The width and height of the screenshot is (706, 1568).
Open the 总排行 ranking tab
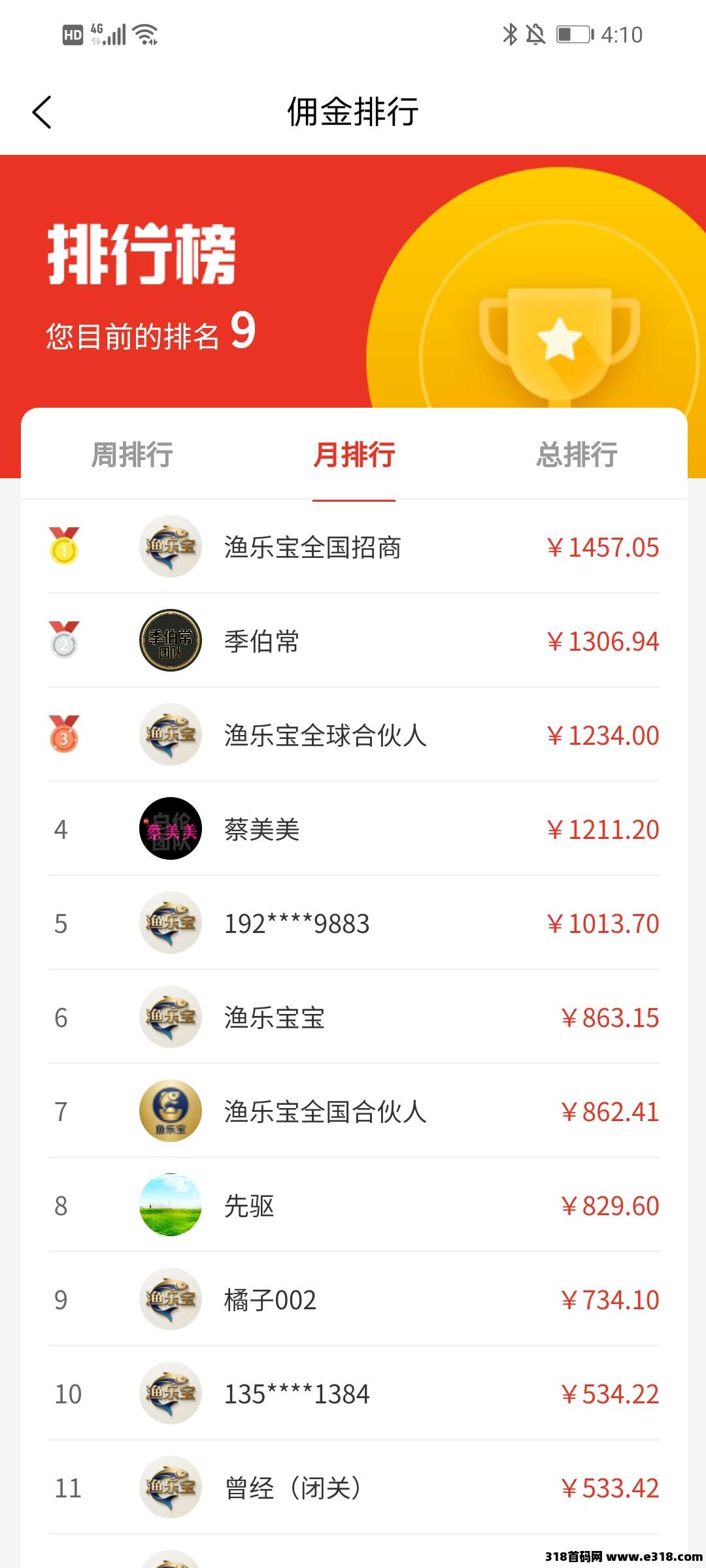[577, 455]
